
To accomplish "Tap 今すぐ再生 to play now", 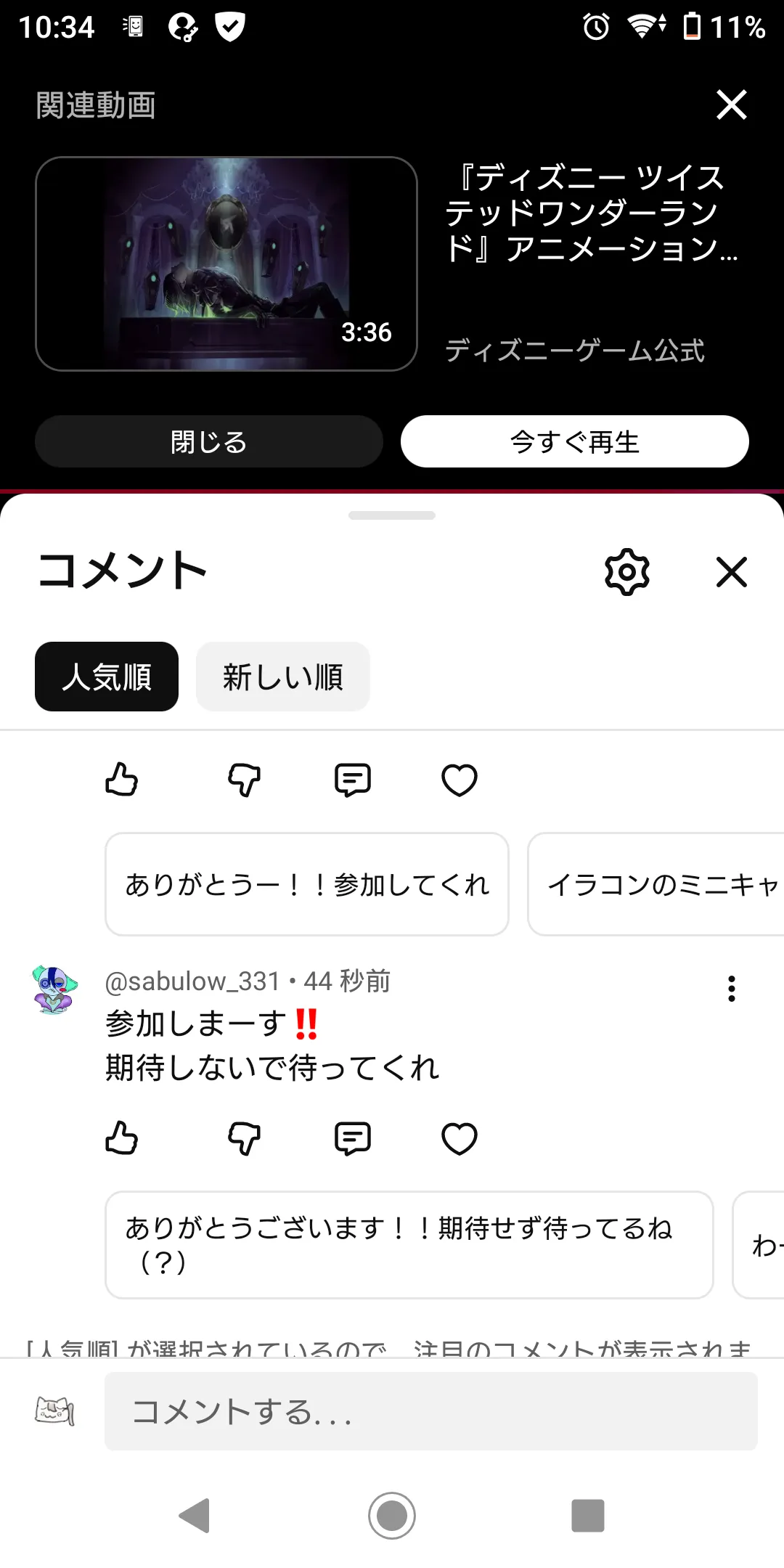I will coord(575,441).
